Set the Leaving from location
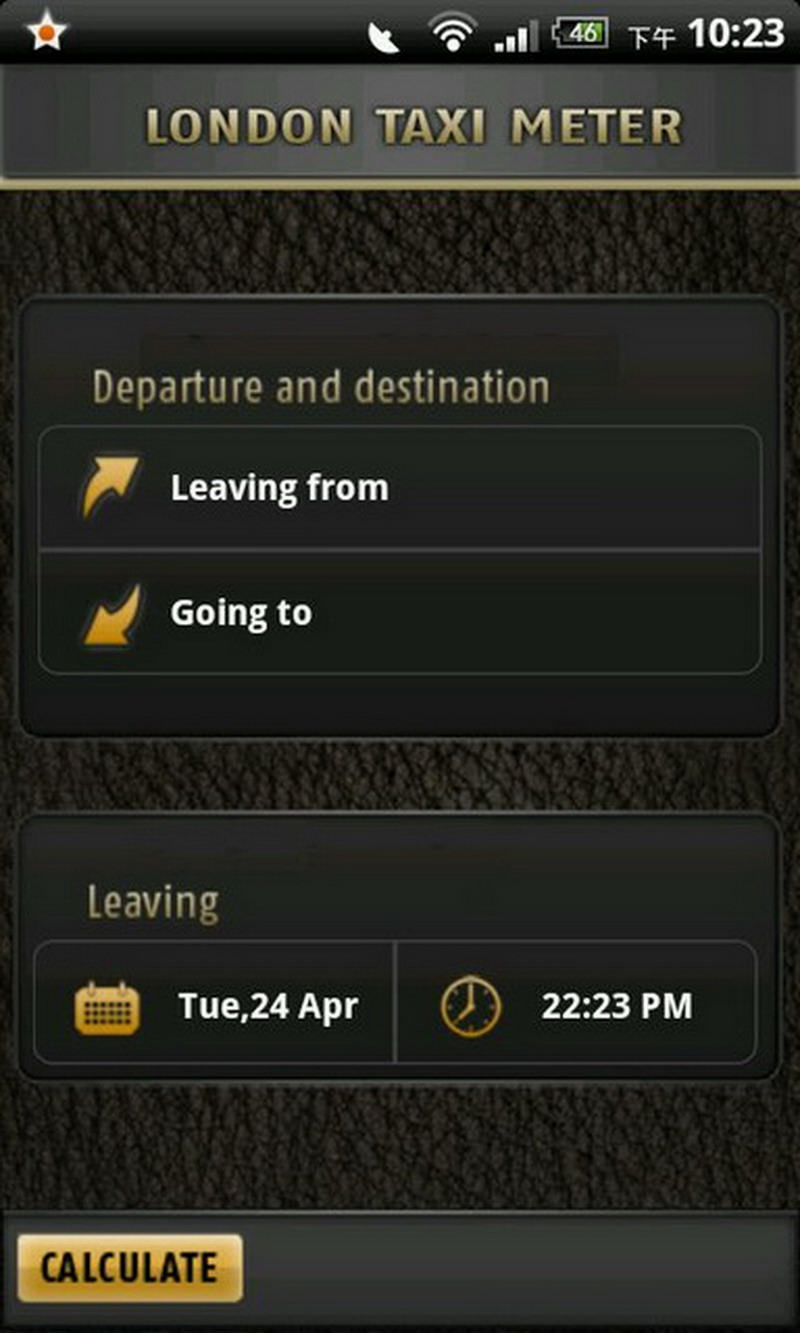 pyautogui.click(x=399, y=488)
